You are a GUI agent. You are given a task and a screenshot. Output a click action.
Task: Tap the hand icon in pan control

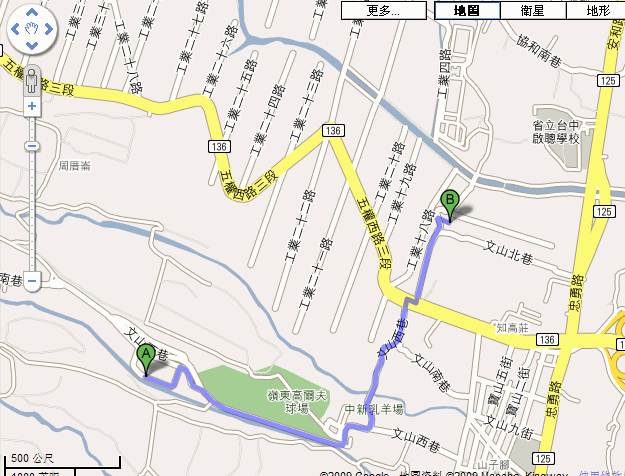[32, 29]
